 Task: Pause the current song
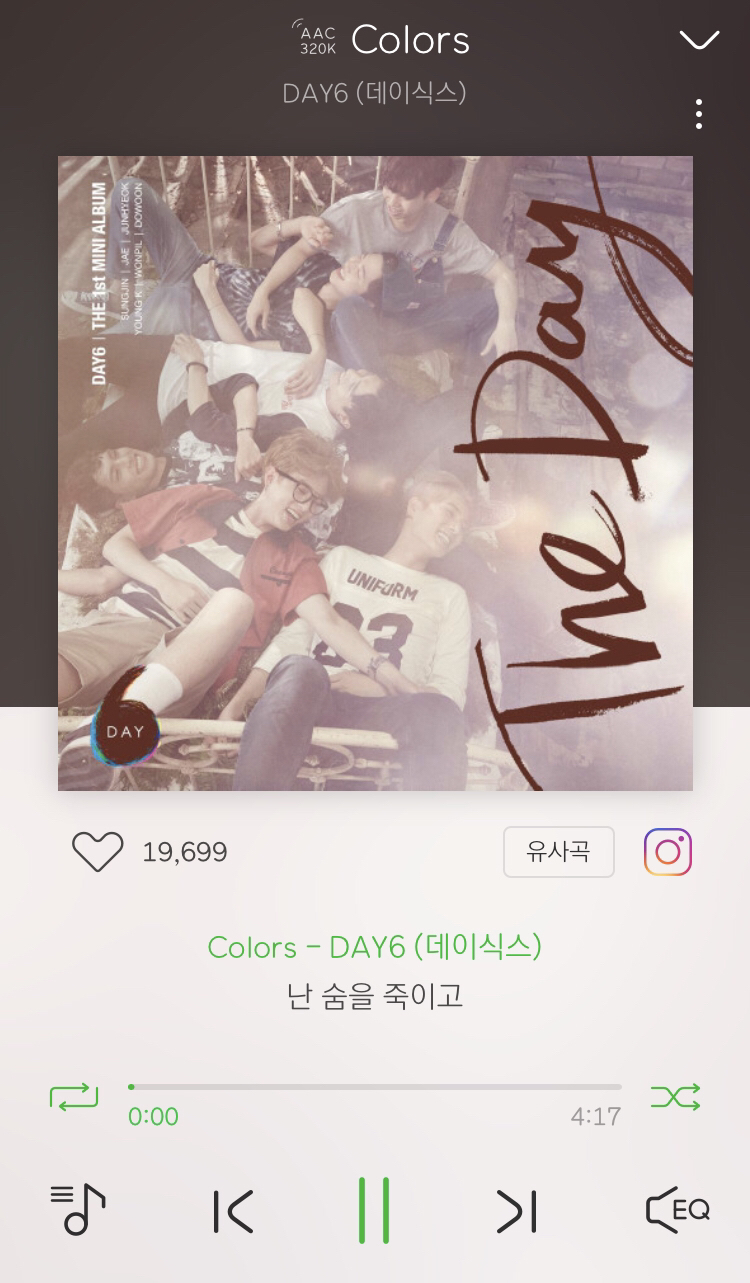(374, 1210)
